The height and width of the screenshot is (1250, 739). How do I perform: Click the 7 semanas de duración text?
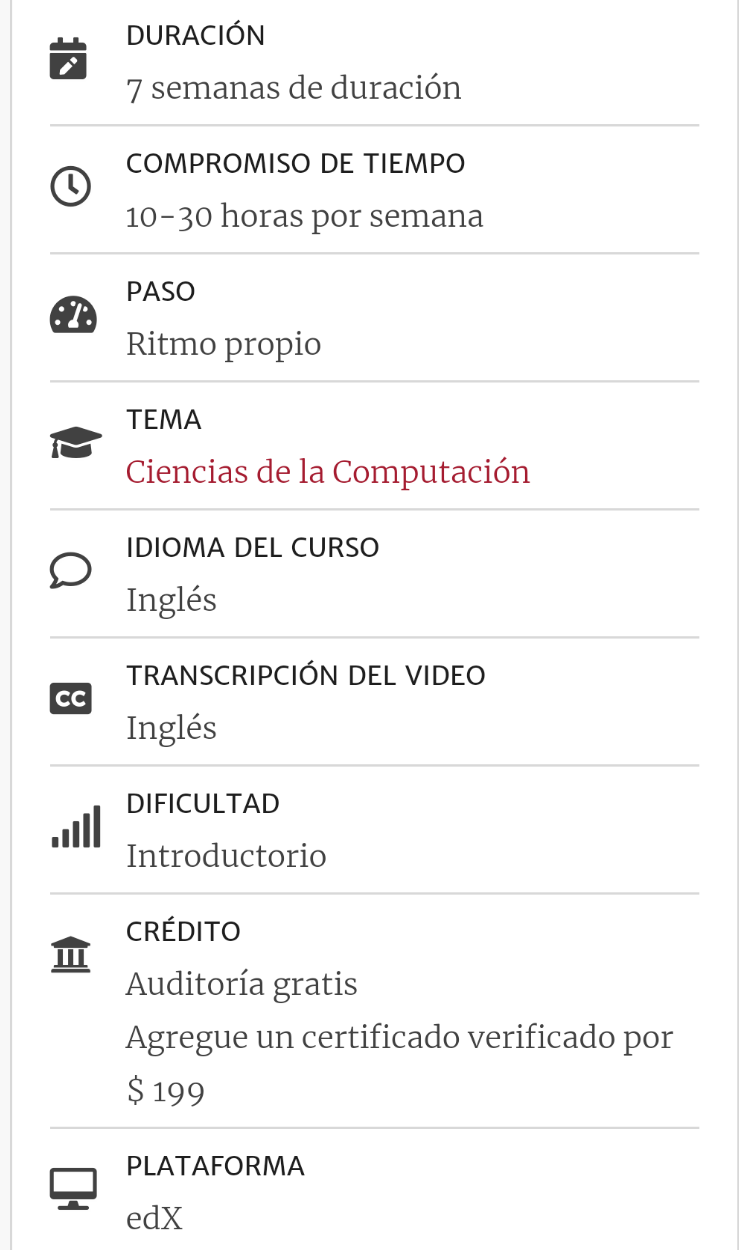pos(293,88)
